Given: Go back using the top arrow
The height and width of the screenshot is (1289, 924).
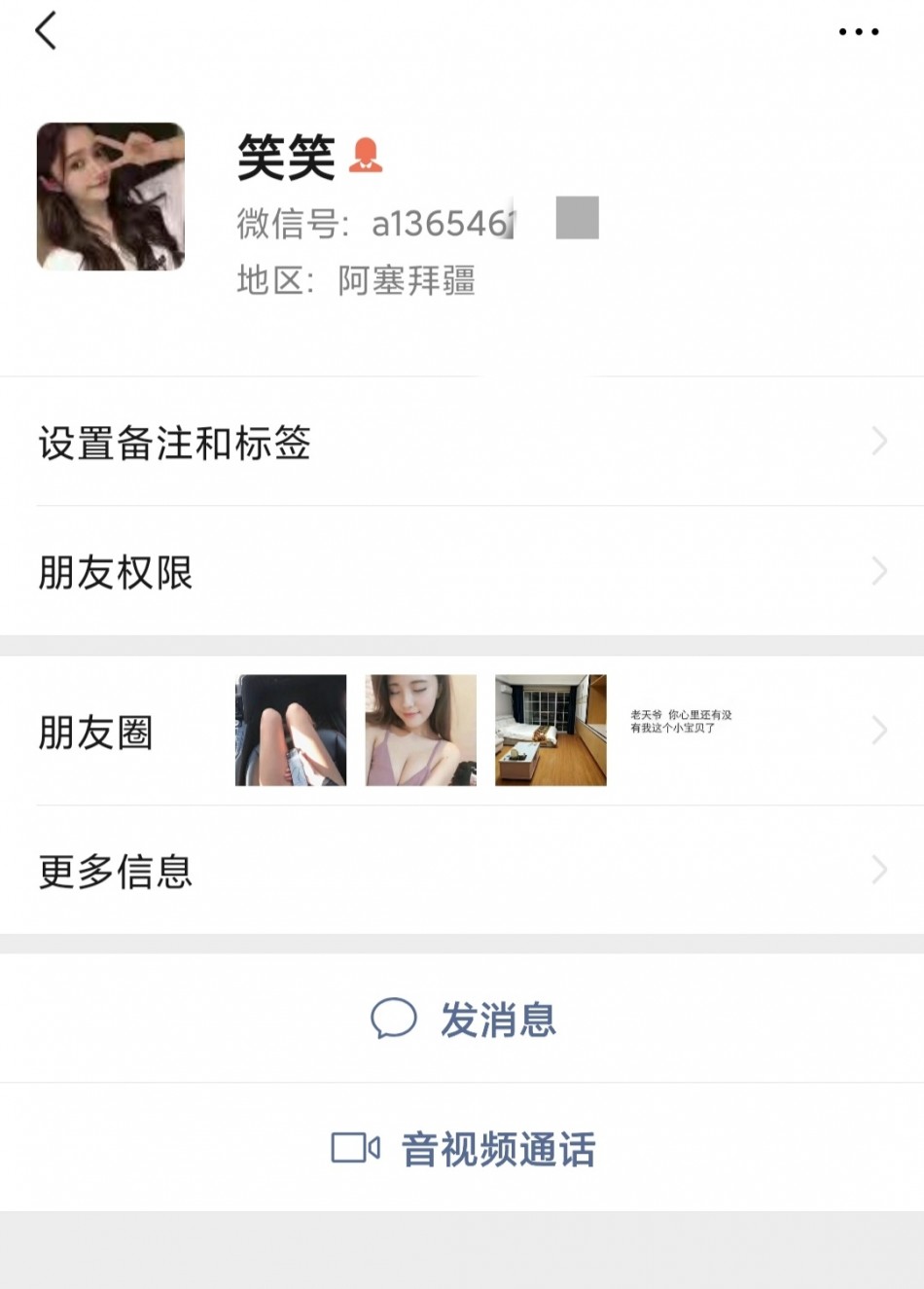Looking at the screenshot, I should (x=46, y=31).
